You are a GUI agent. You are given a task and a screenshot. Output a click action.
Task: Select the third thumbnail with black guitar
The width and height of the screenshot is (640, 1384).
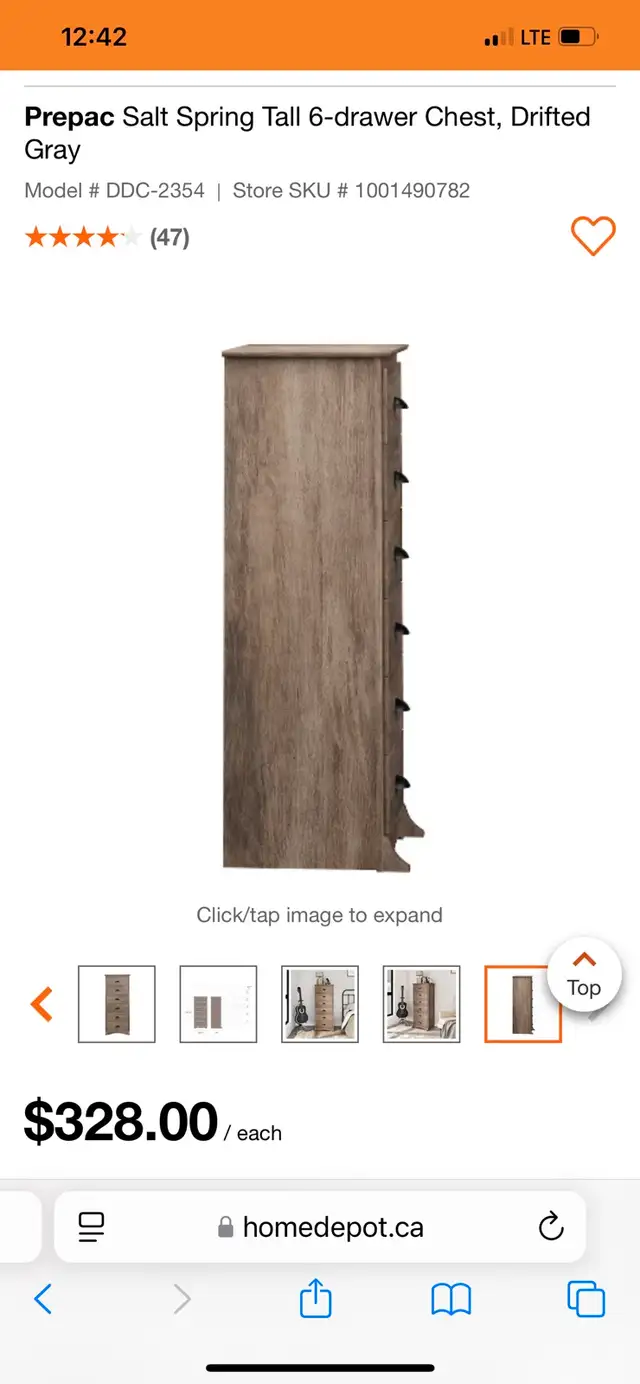pyautogui.click(x=320, y=1004)
